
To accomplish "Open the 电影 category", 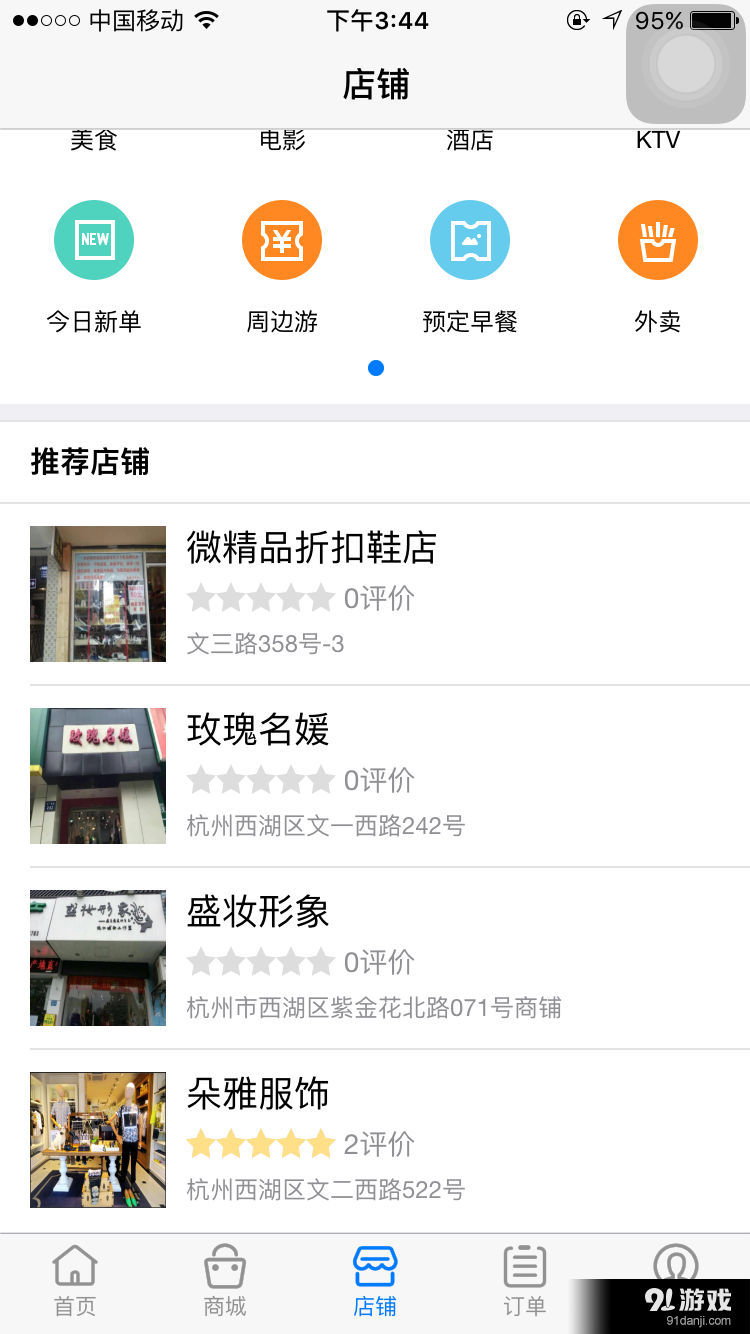I will click(282, 140).
